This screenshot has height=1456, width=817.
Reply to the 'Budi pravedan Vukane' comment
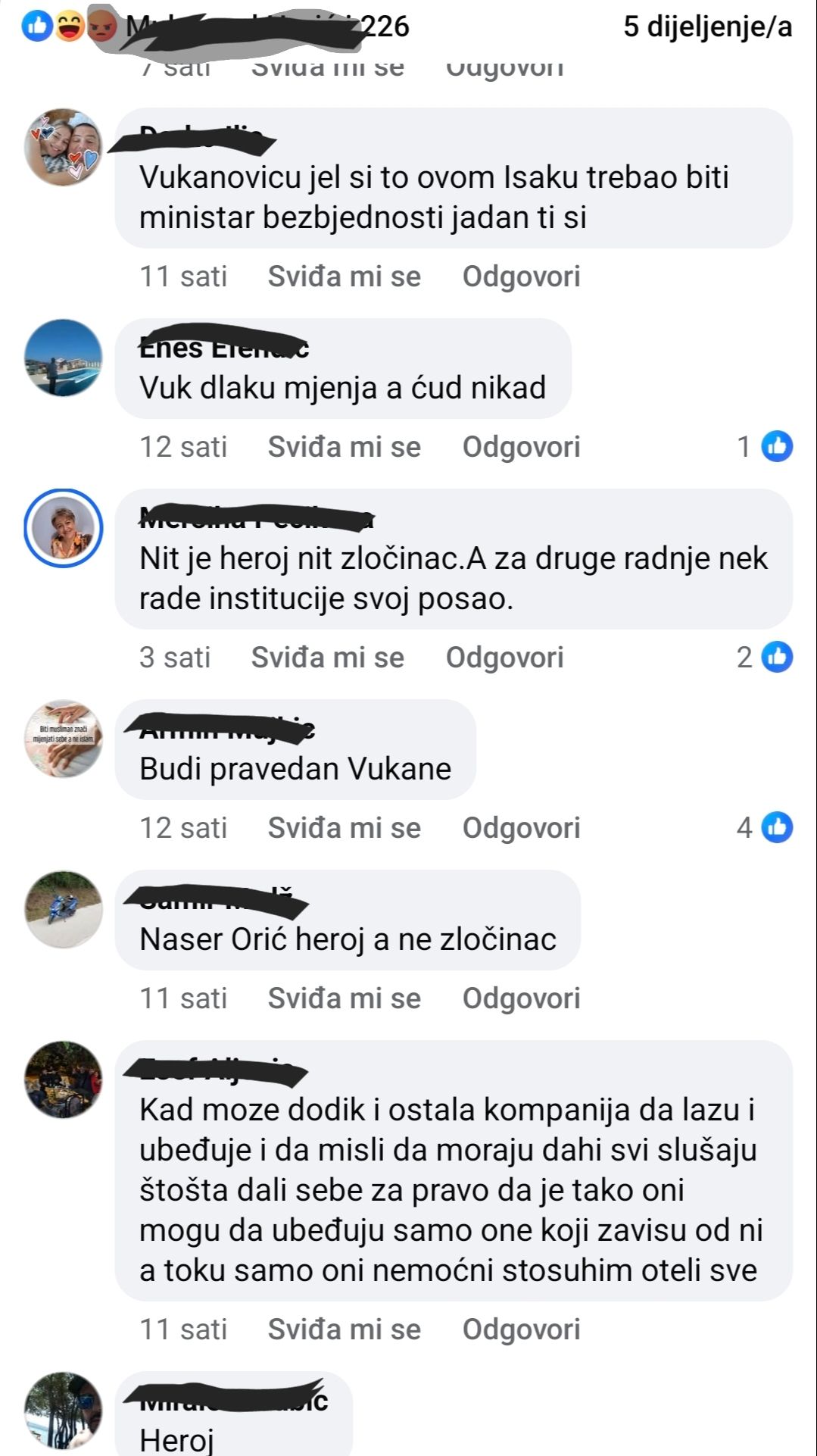(521, 828)
